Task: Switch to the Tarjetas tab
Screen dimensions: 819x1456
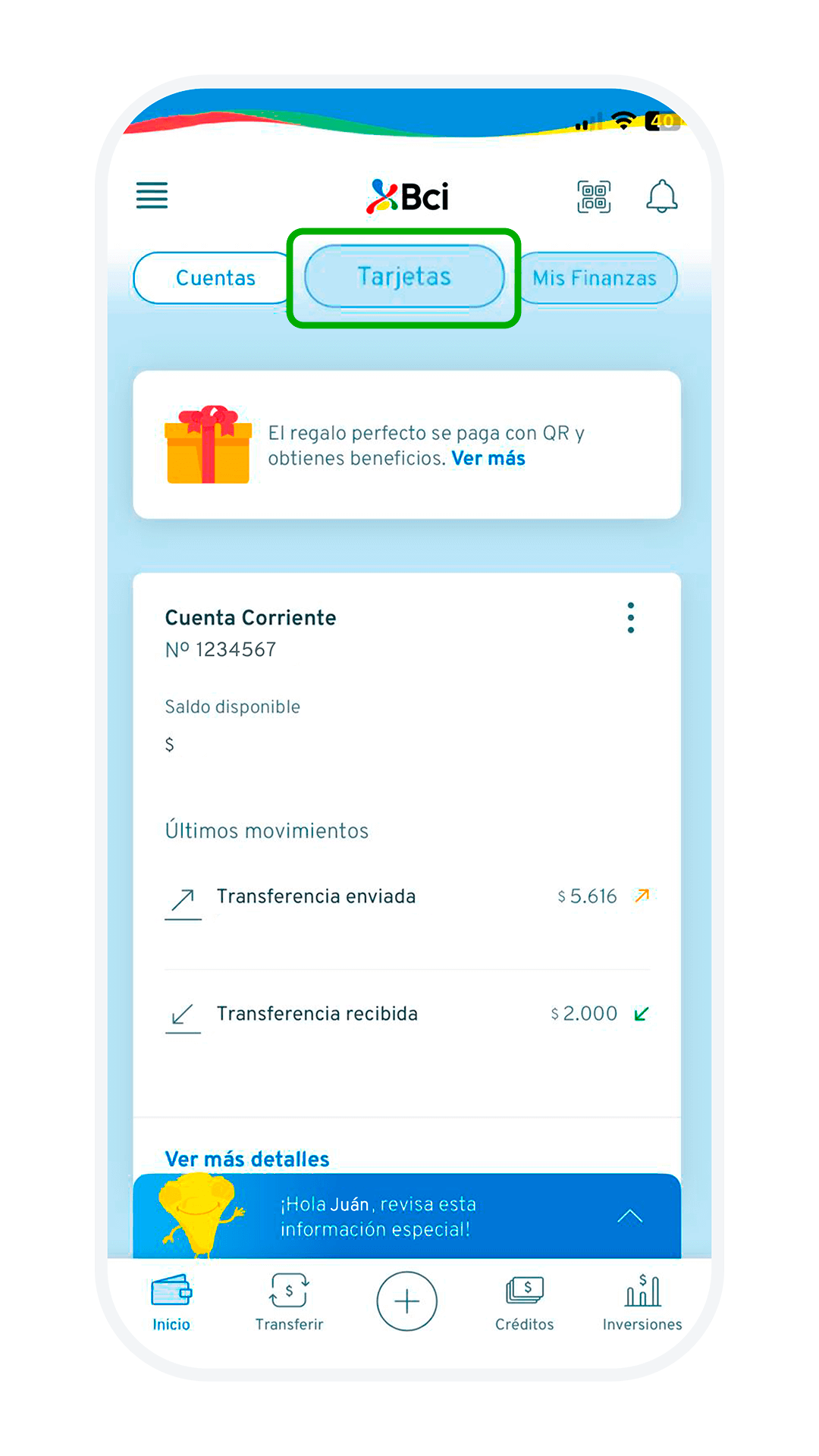Action: [x=404, y=277]
